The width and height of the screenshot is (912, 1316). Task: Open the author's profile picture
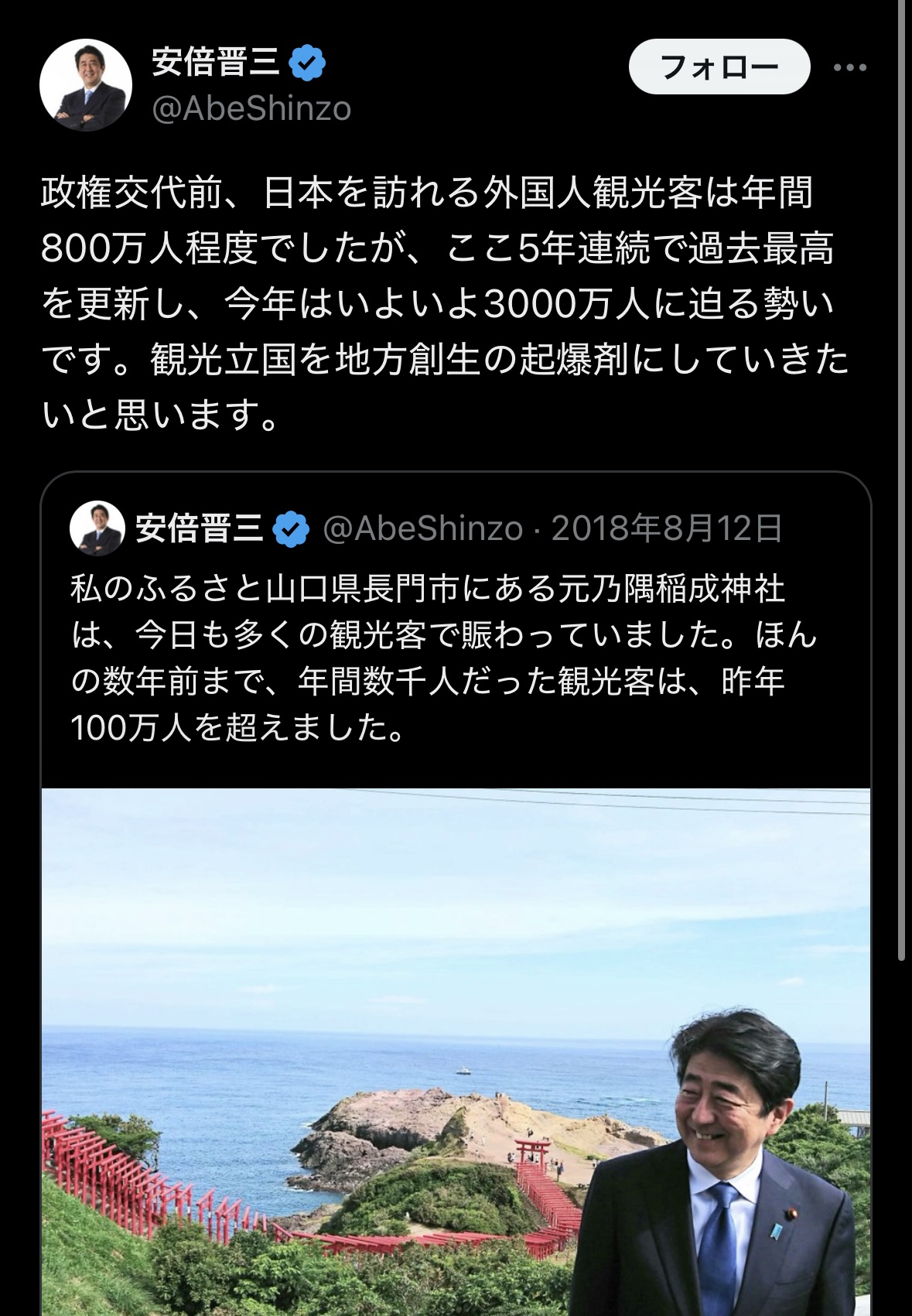pyautogui.click(x=85, y=85)
